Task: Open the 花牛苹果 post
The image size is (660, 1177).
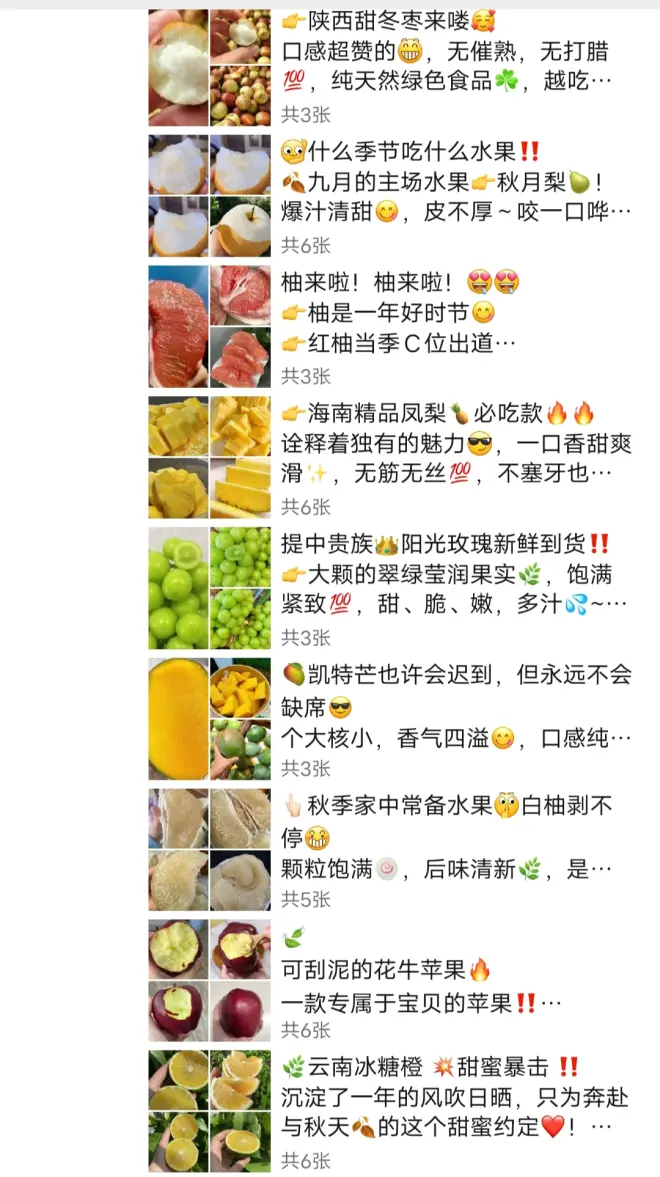Action: [390, 980]
